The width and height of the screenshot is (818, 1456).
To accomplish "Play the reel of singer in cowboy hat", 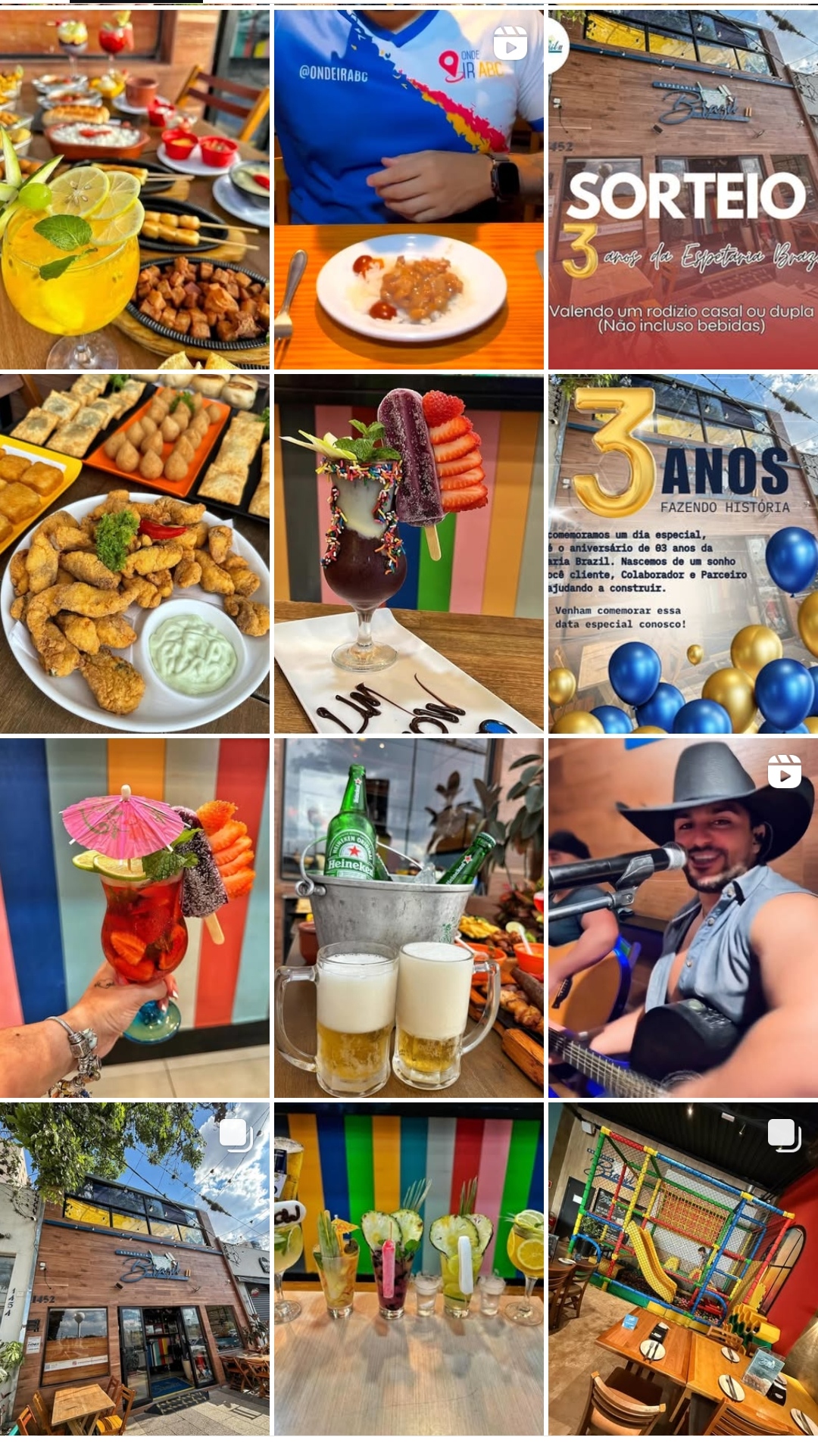I will click(x=683, y=918).
